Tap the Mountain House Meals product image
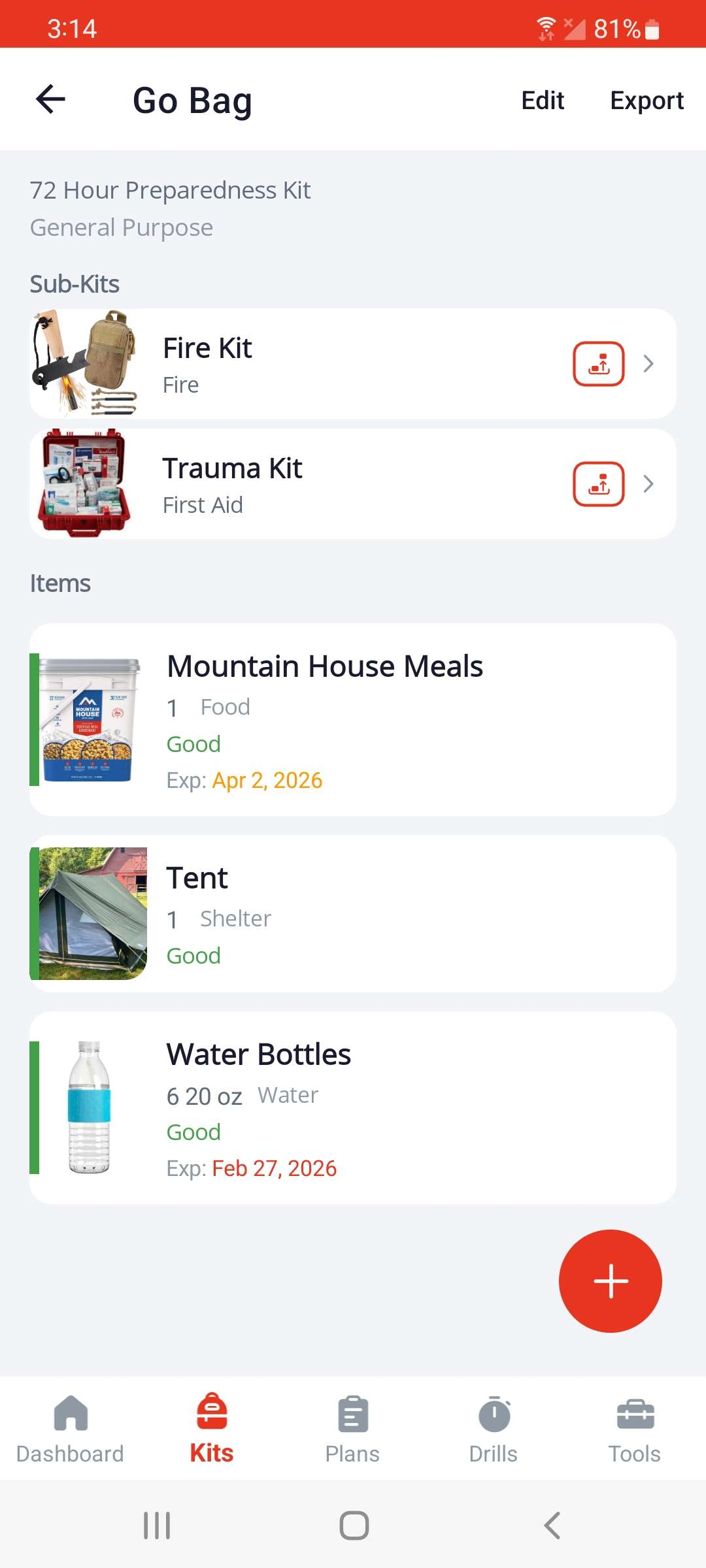 (90, 719)
